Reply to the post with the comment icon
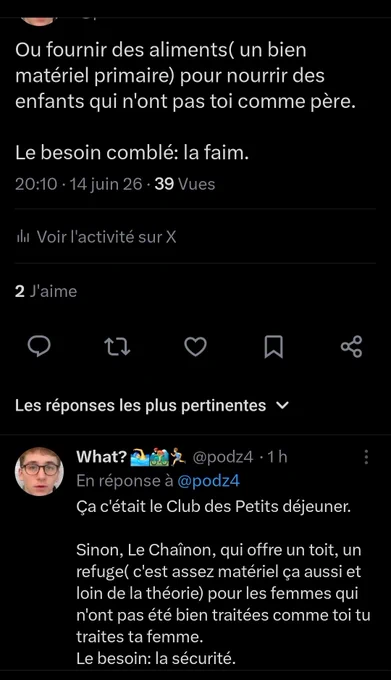Screen dimensions: 391x680 pyautogui.click(x=39, y=347)
